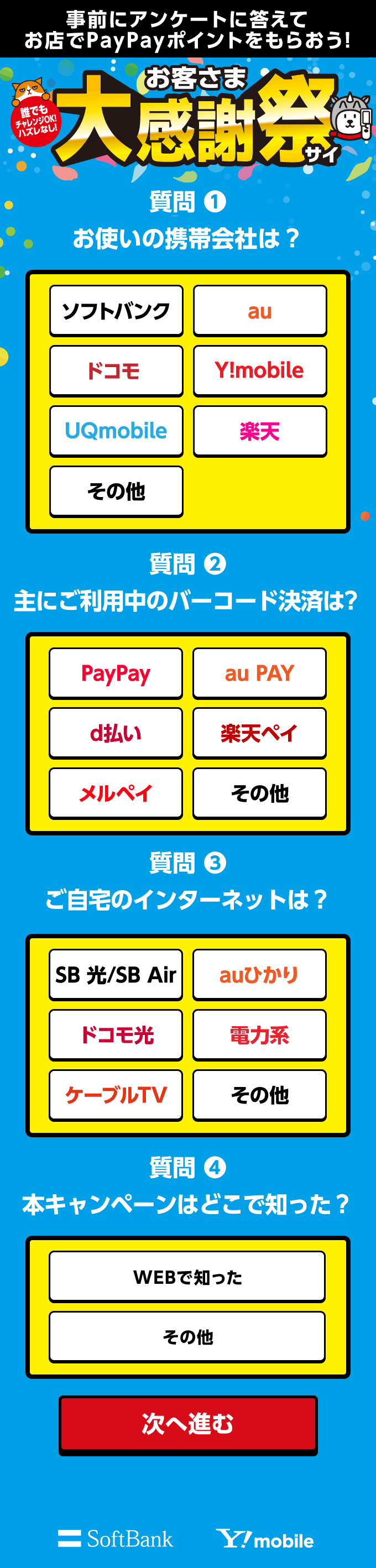Pick ドコモ as mobile carrier

(x=116, y=370)
